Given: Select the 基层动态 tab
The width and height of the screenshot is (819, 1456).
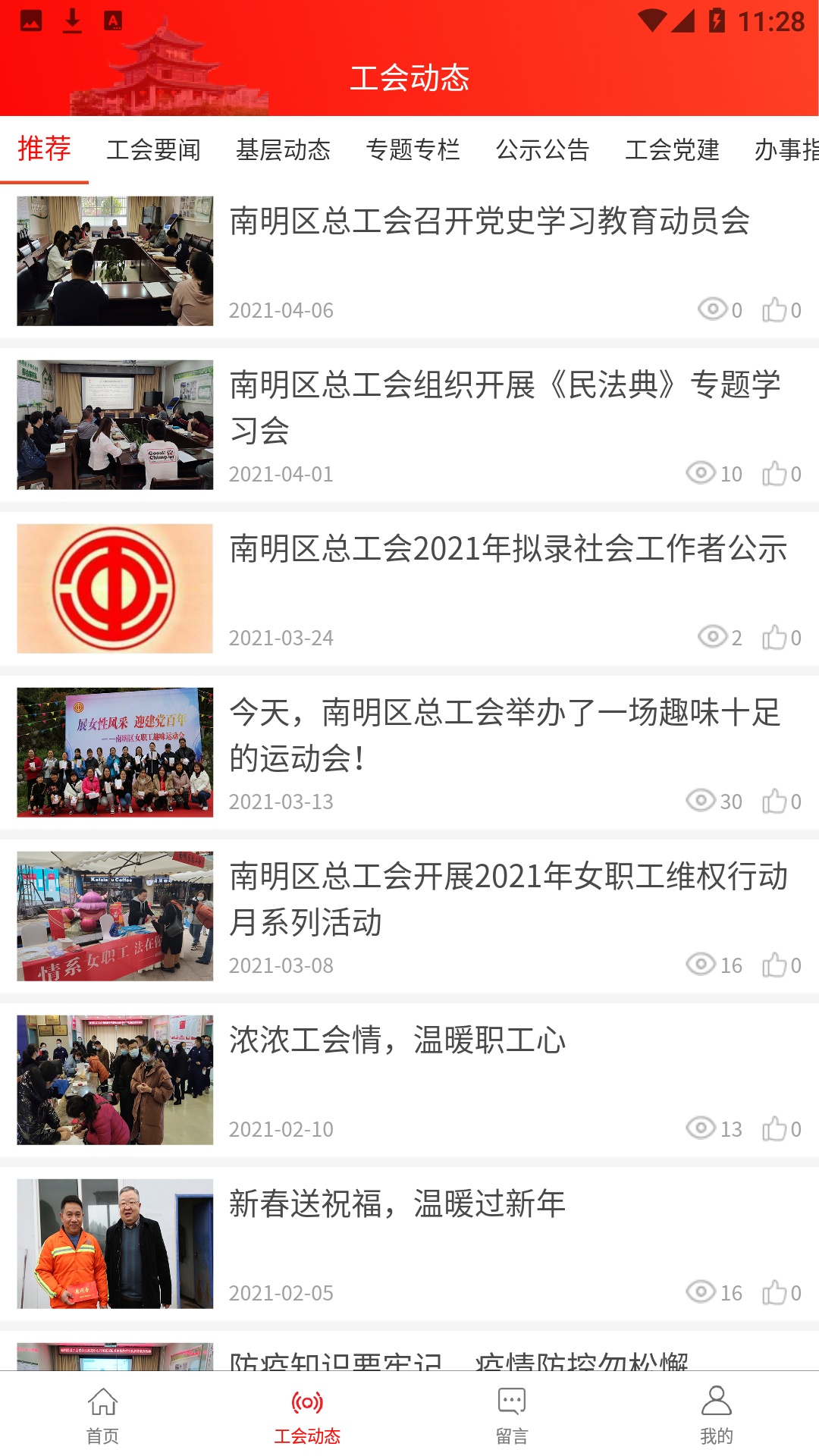Looking at the screenshot, I should tap(283, 150).
